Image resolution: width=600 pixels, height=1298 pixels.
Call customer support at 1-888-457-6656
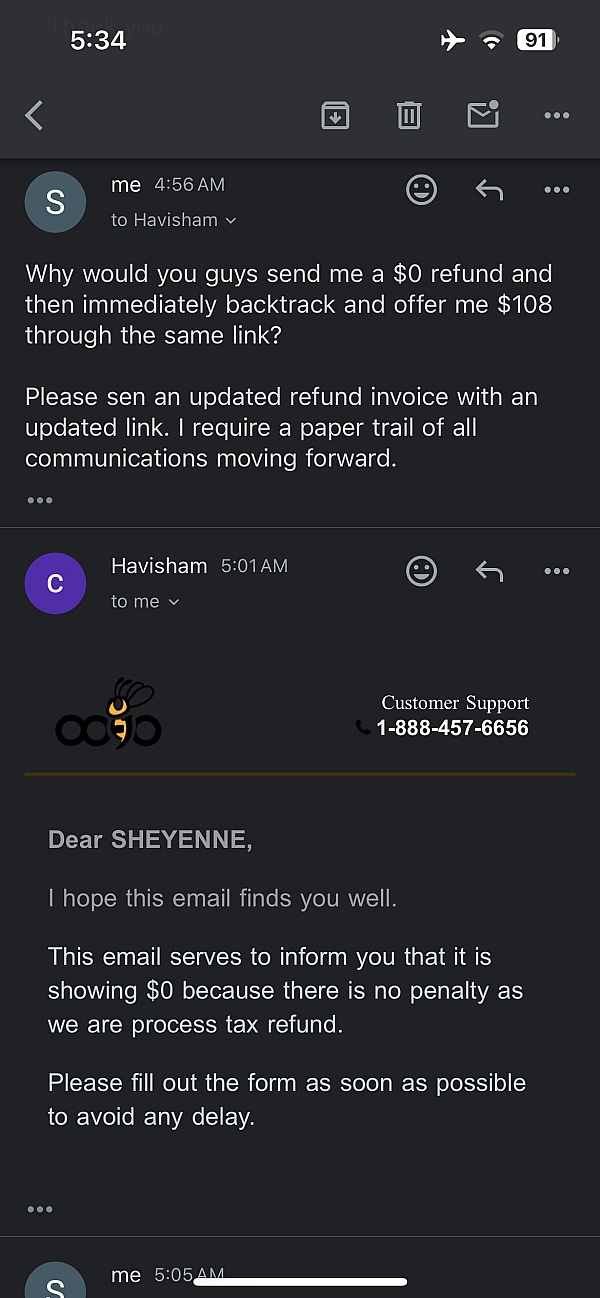[x=452, y=728]
